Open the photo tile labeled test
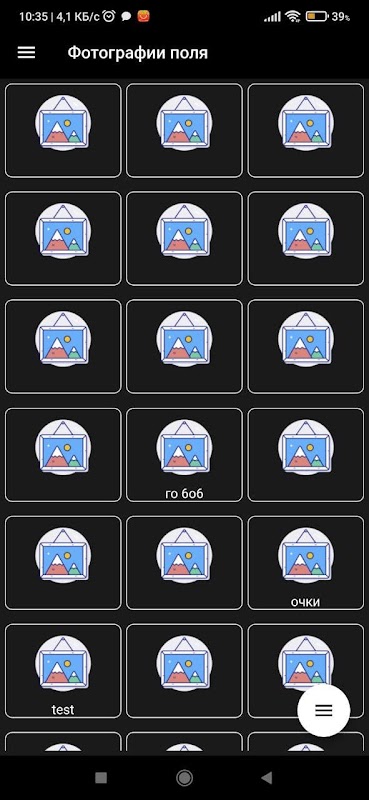 coord(63,671)
